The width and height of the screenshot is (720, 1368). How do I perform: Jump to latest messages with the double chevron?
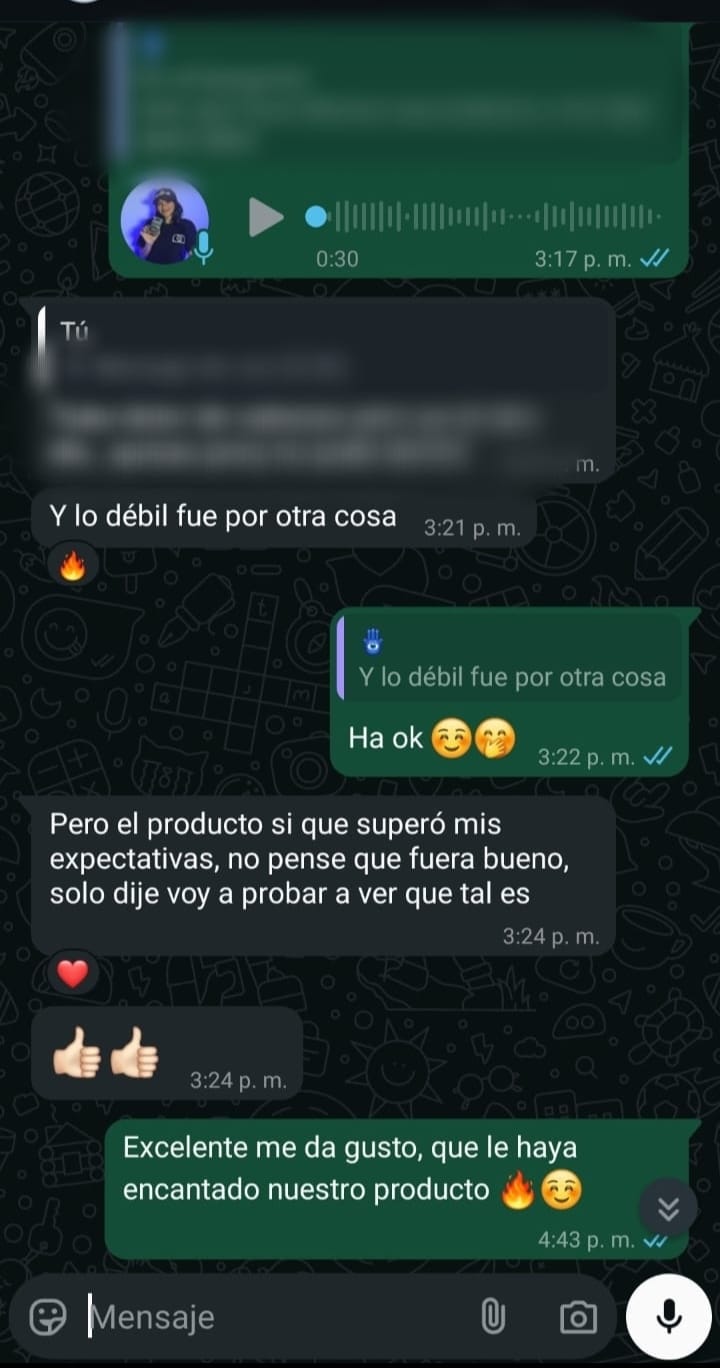(668, 1208)
